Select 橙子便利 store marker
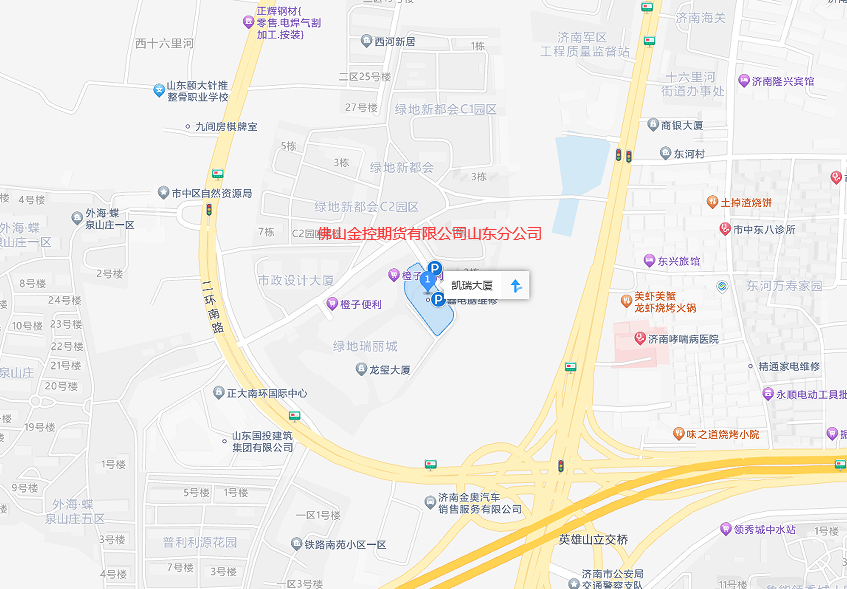847x589 pixels. [x=332, y=304]
